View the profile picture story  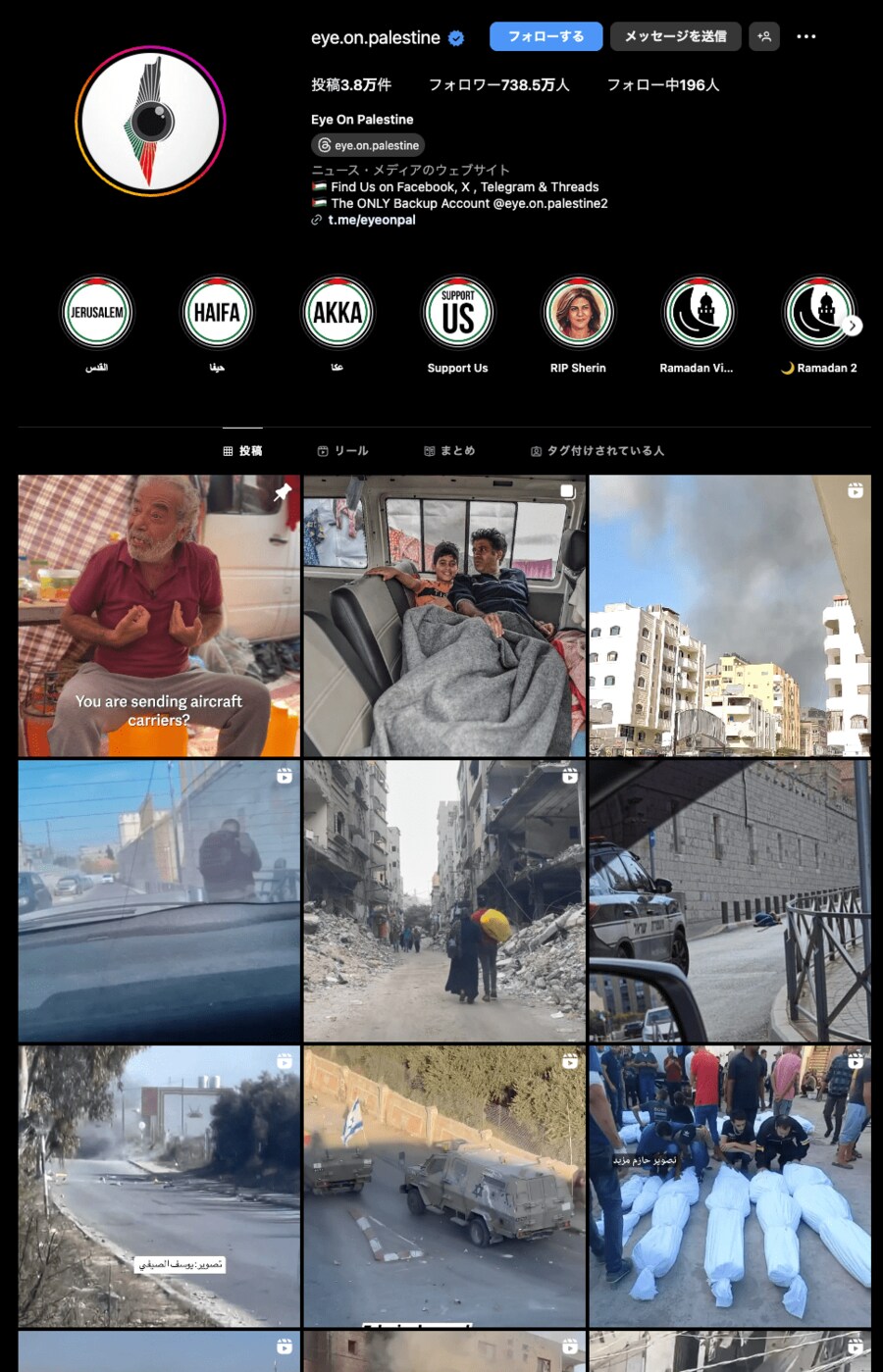pos(150,122)
